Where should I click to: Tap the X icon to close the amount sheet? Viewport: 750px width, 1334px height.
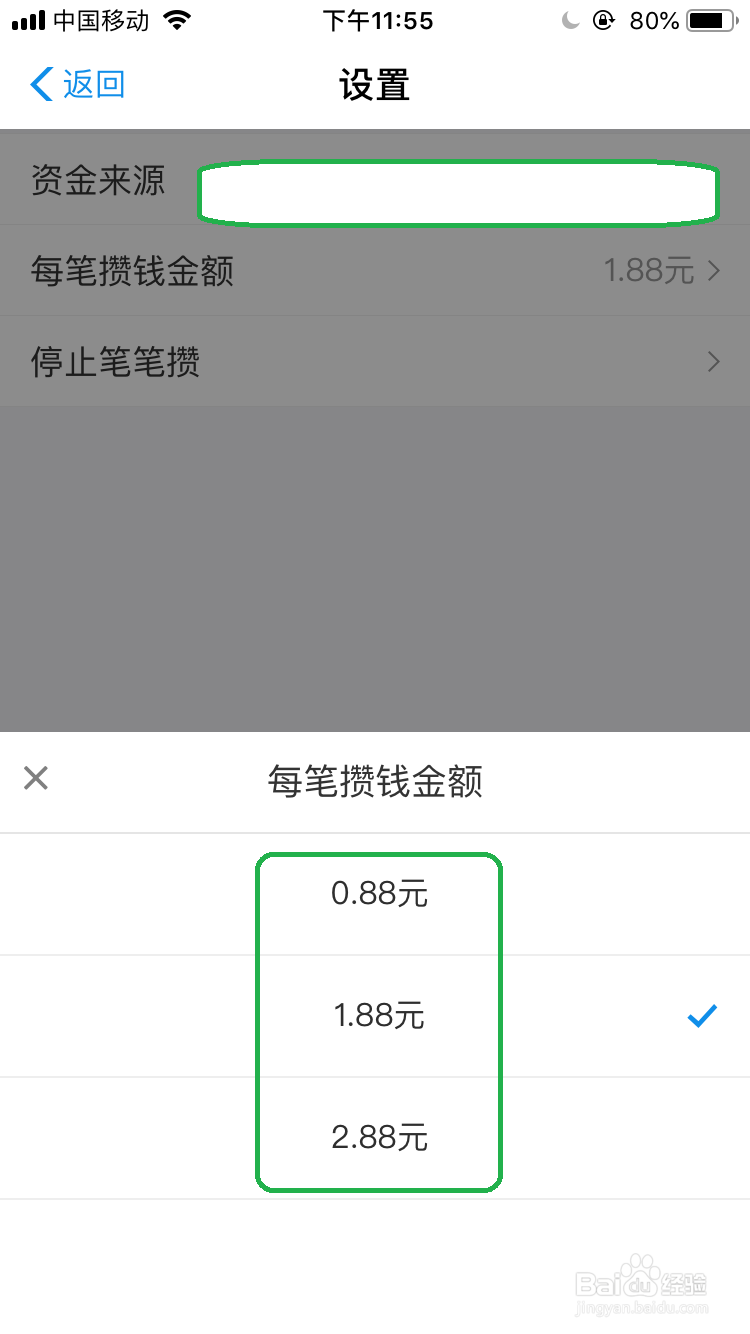[36, 778]
